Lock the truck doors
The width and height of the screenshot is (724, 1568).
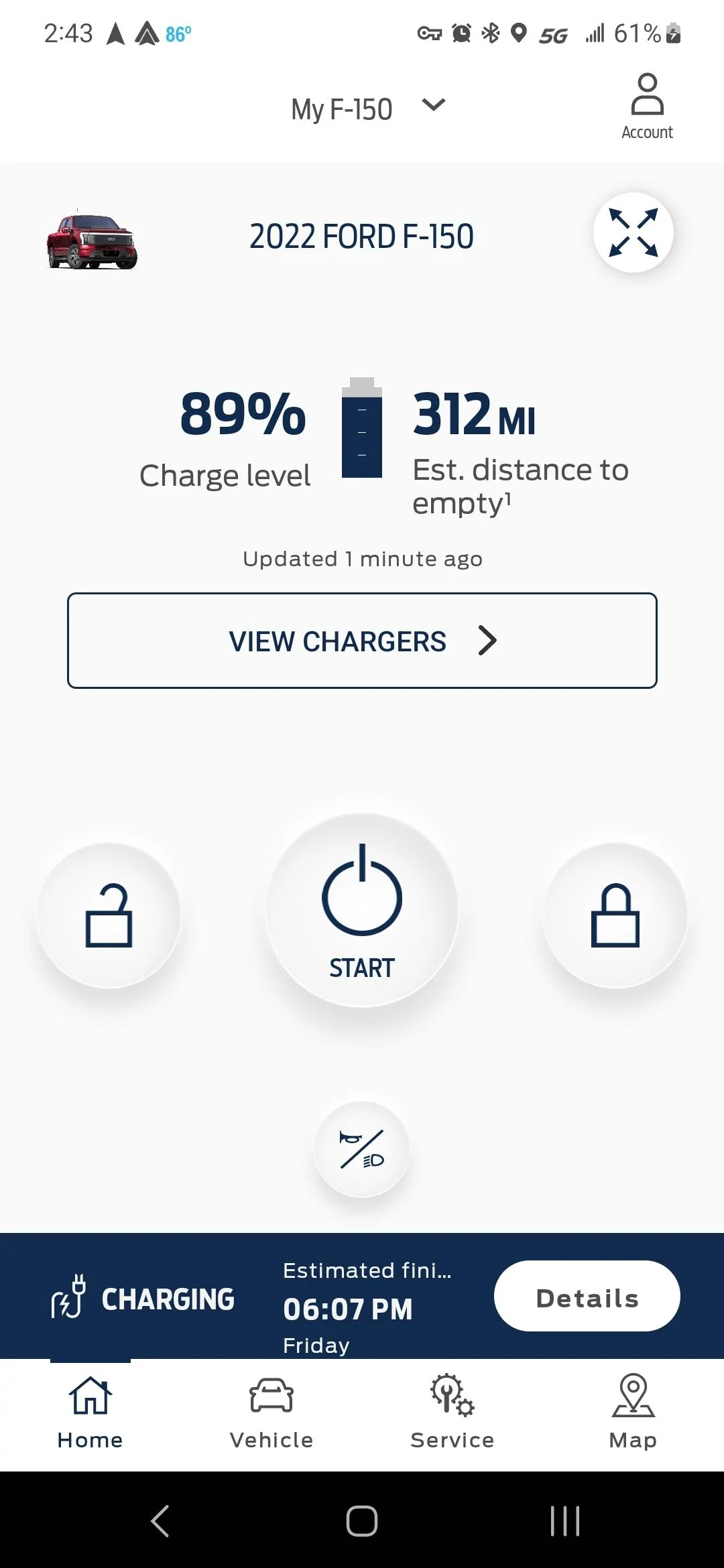click(x=615, y=915)
